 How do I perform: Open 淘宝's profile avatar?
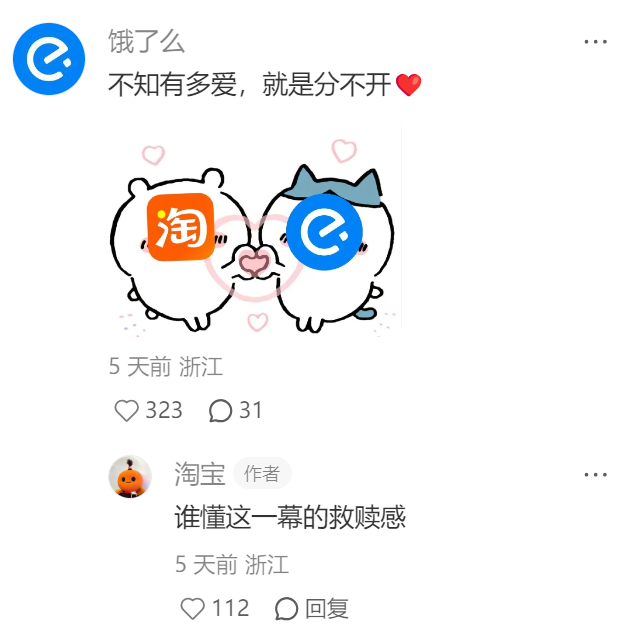pyautogui.click(x=130, y=477)
